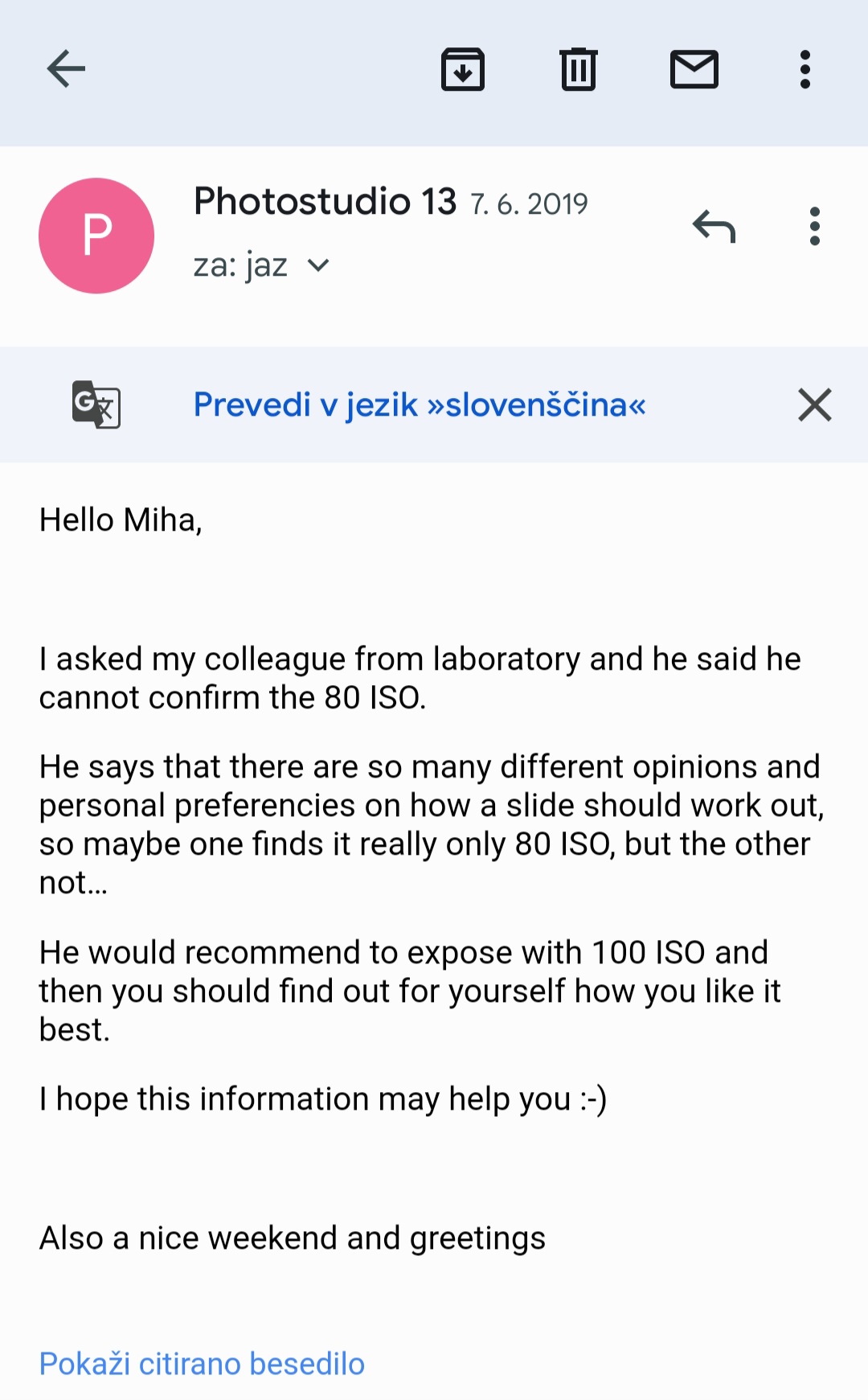This screenshot has width=868, height=1400.
Task: Open the message options three-dot menu
Action: click(x=814, y=226)
